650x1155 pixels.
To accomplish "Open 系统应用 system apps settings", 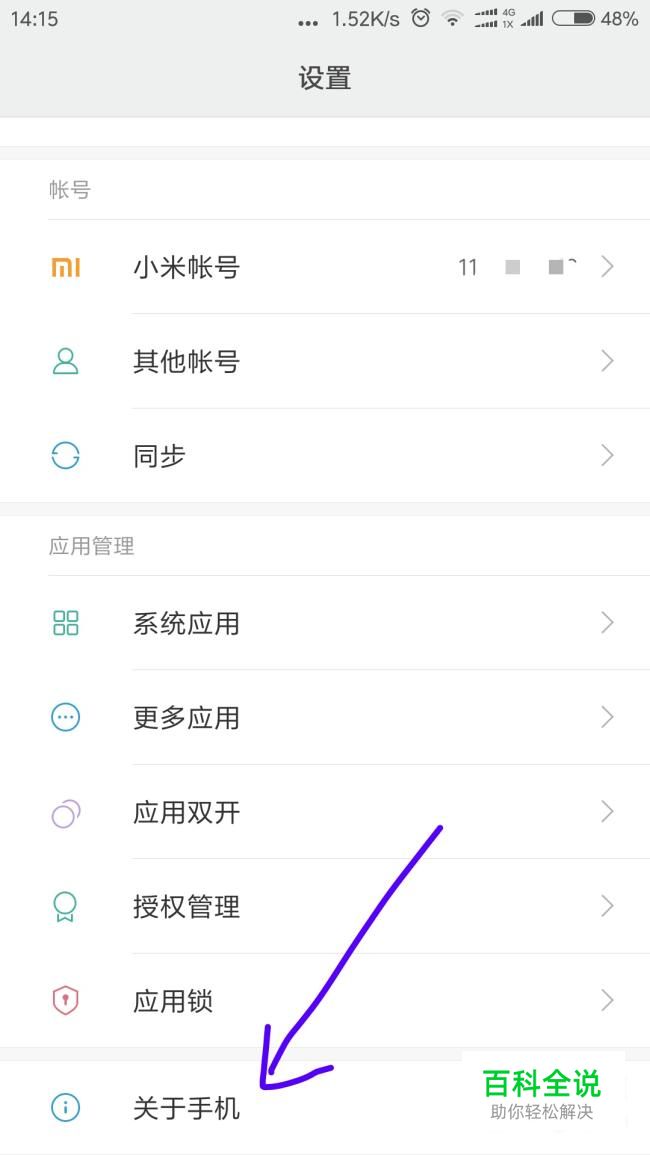I will click(x=325, y=623).
